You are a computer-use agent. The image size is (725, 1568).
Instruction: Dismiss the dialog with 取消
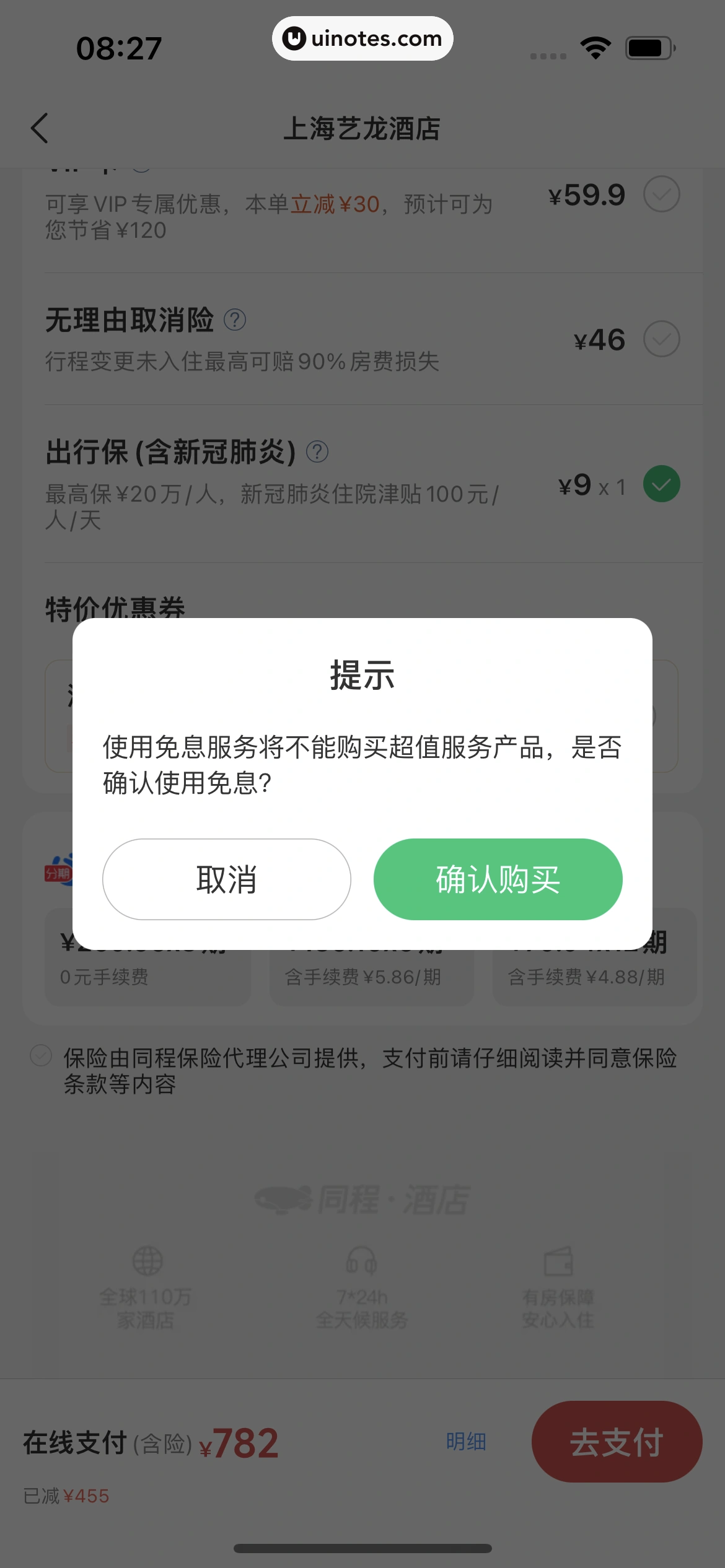pyautogui.click(x=226, y=879)
